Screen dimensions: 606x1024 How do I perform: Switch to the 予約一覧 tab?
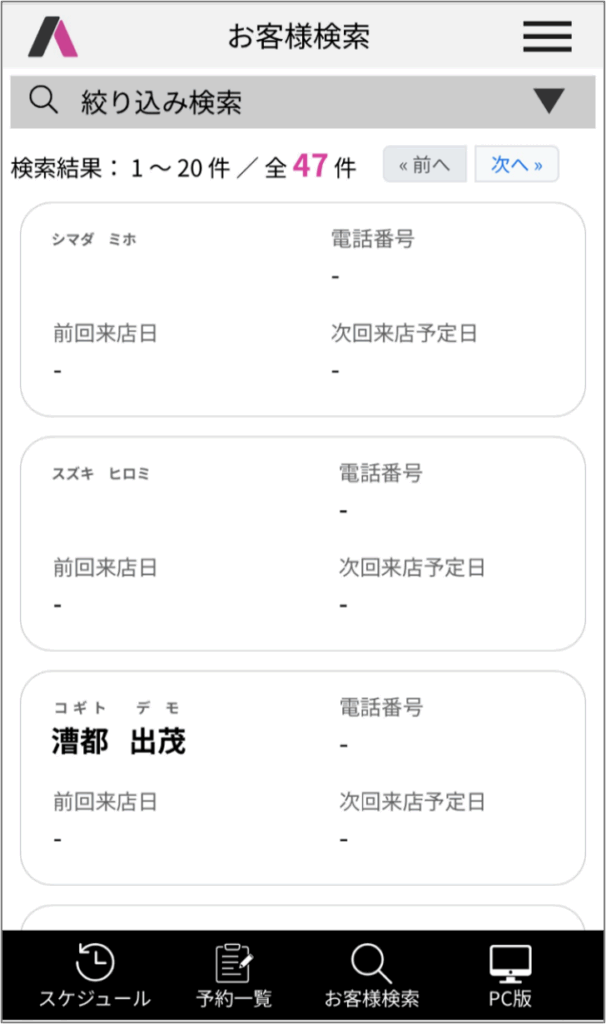[234, 977]
